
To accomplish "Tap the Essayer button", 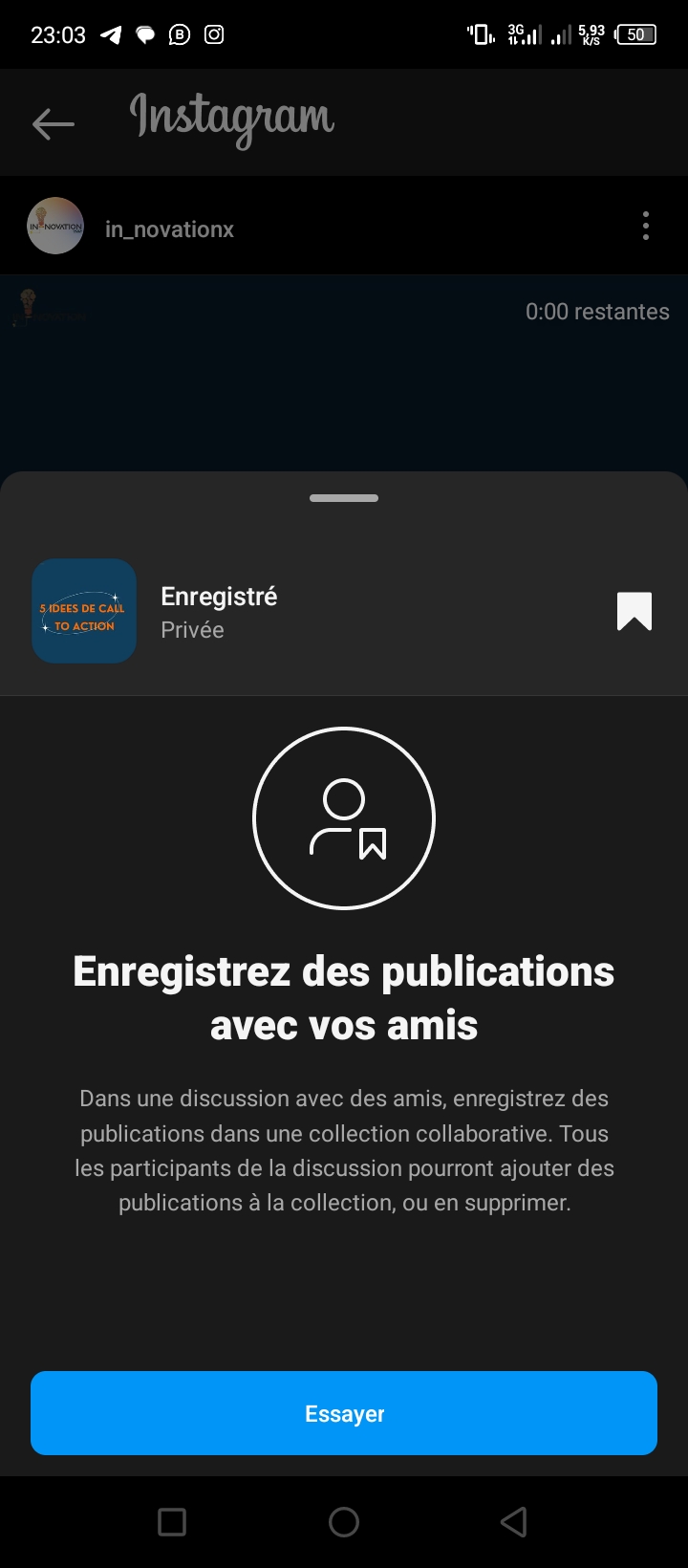I will [344, 1413].
